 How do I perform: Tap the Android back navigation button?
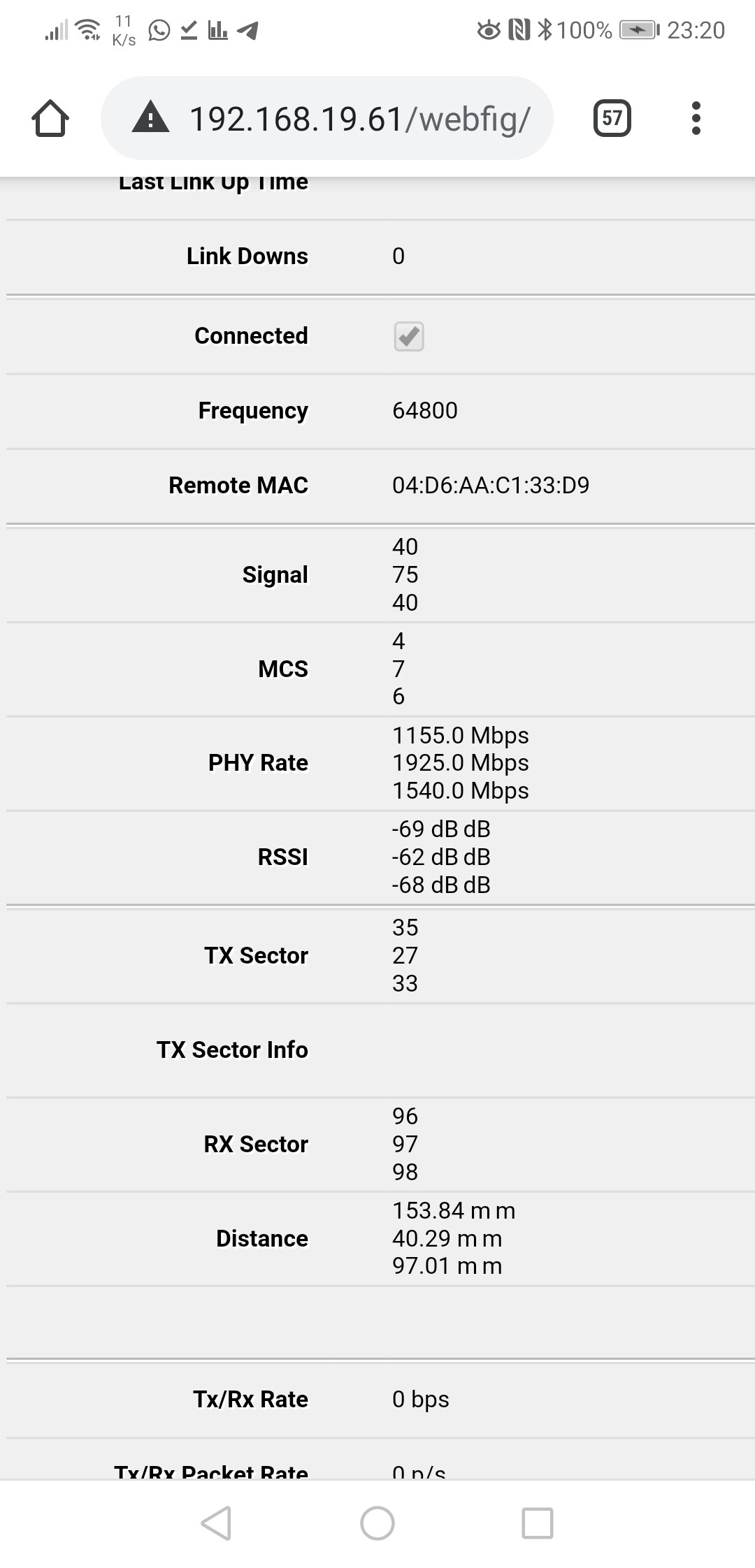point(217,1523)
